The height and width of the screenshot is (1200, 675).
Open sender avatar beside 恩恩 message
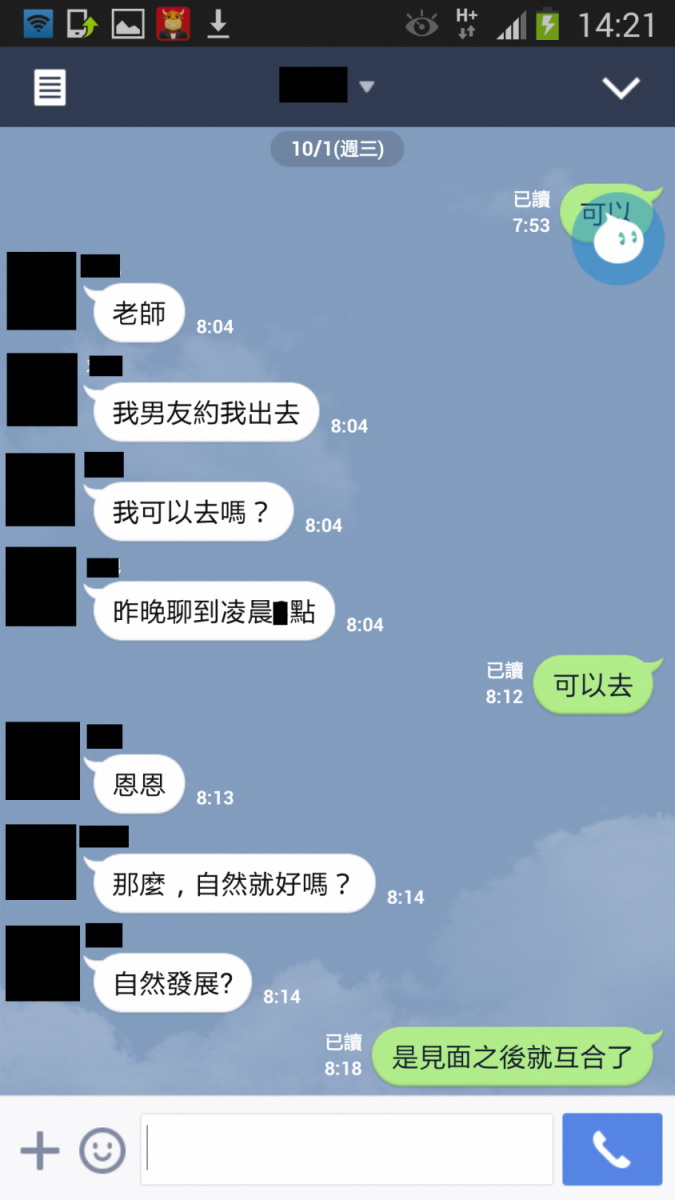point(42,761)
